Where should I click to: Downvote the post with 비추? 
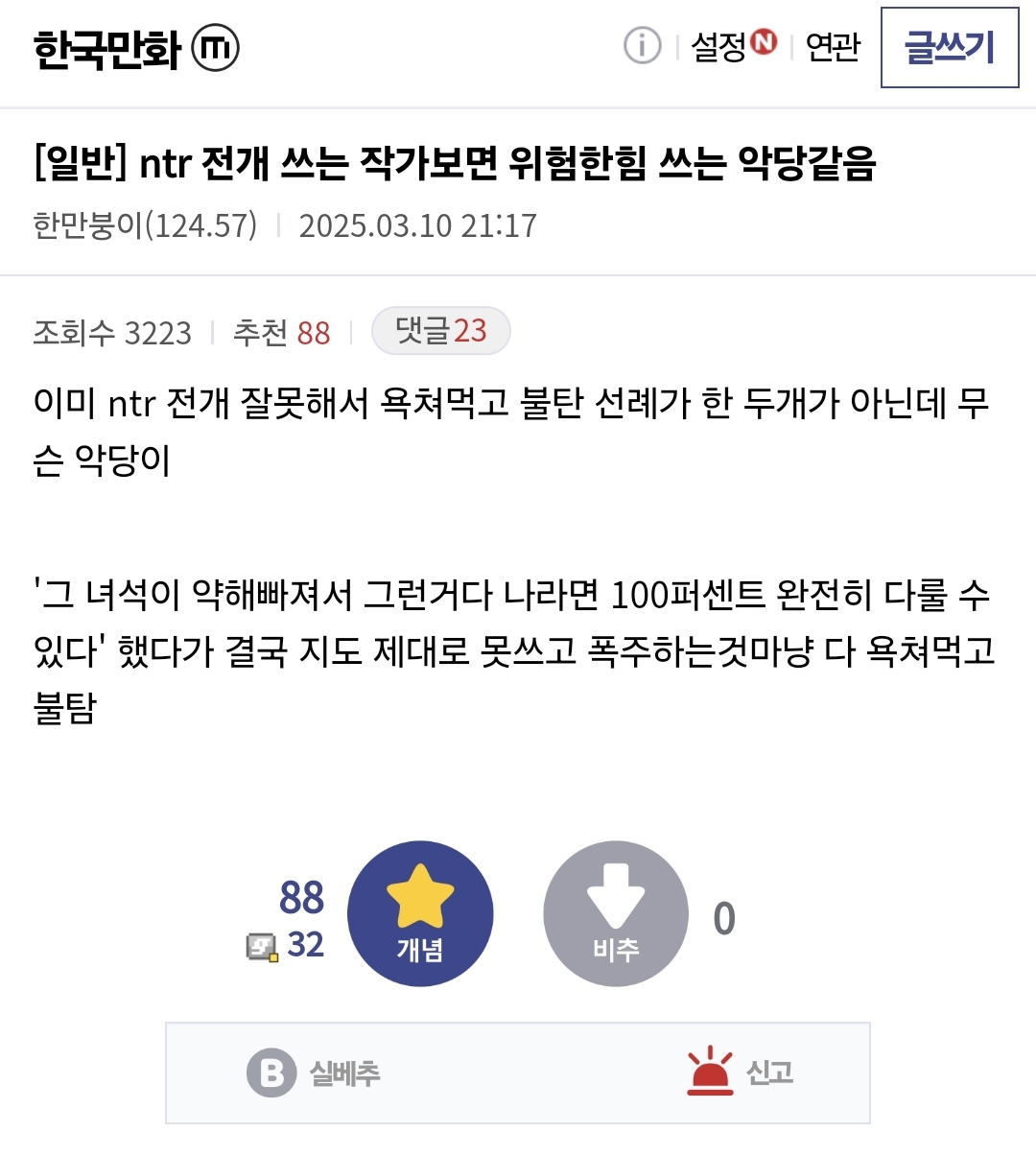pos(616,913)
